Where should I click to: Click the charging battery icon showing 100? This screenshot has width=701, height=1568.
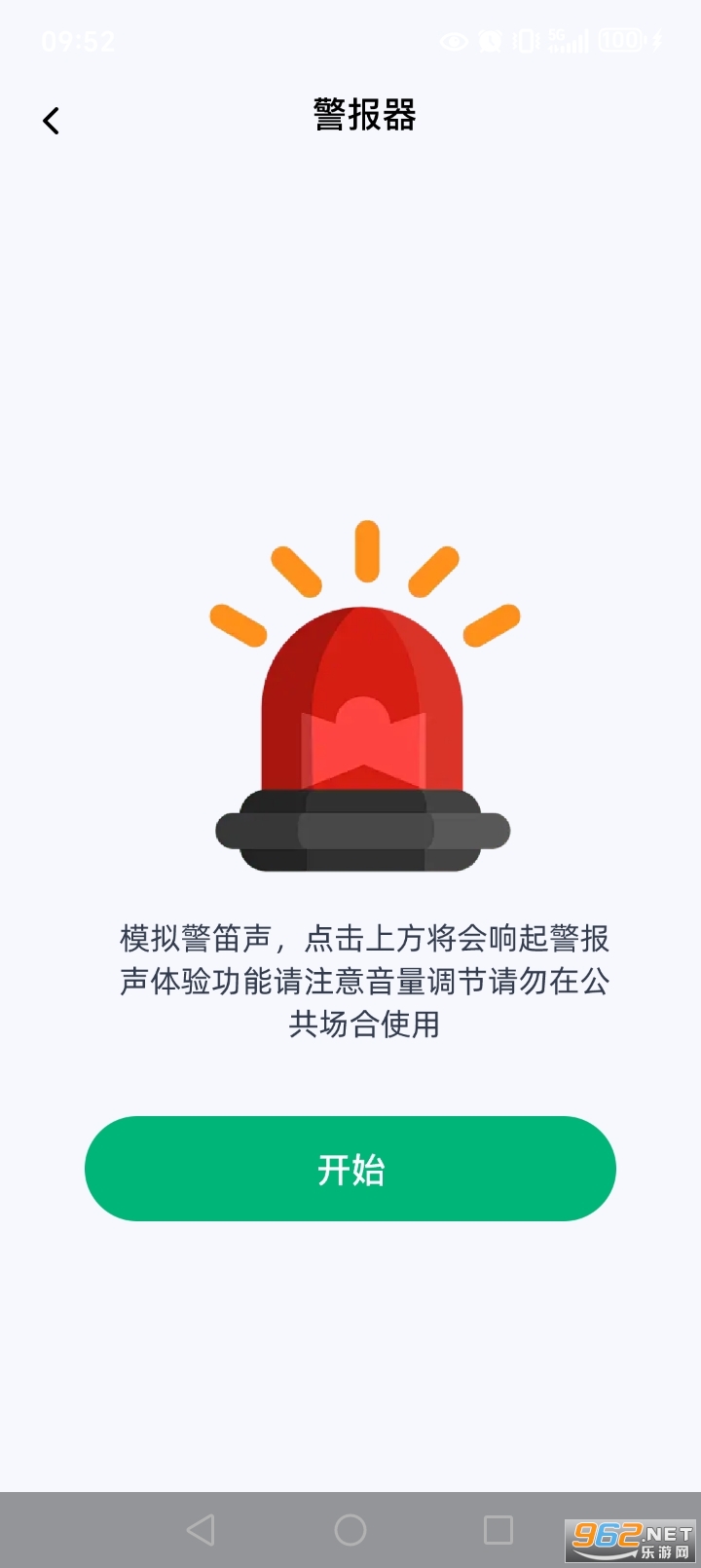(620, 42)
